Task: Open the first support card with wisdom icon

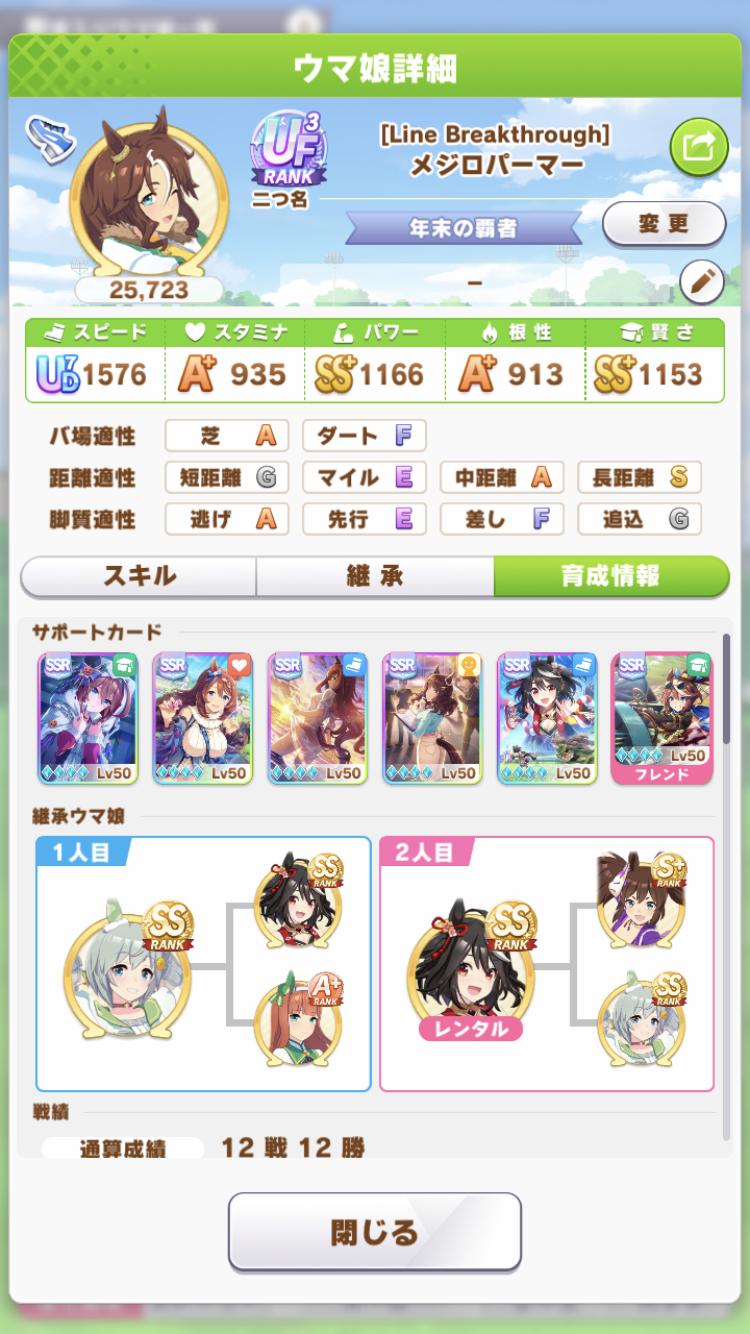Action: click(88, 718)
